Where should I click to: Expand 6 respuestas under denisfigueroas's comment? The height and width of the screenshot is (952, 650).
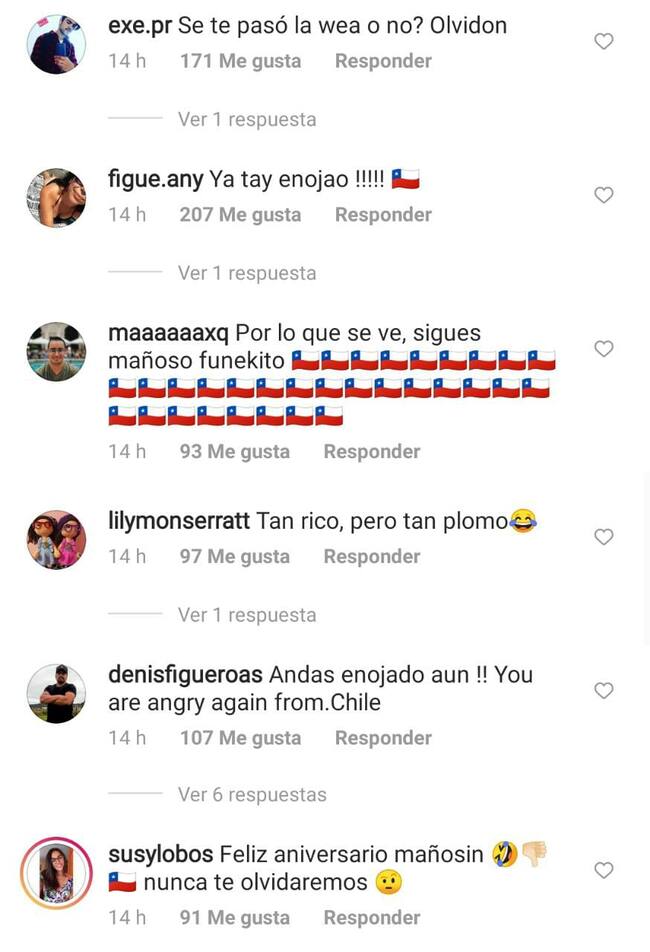tap(252, 795)
